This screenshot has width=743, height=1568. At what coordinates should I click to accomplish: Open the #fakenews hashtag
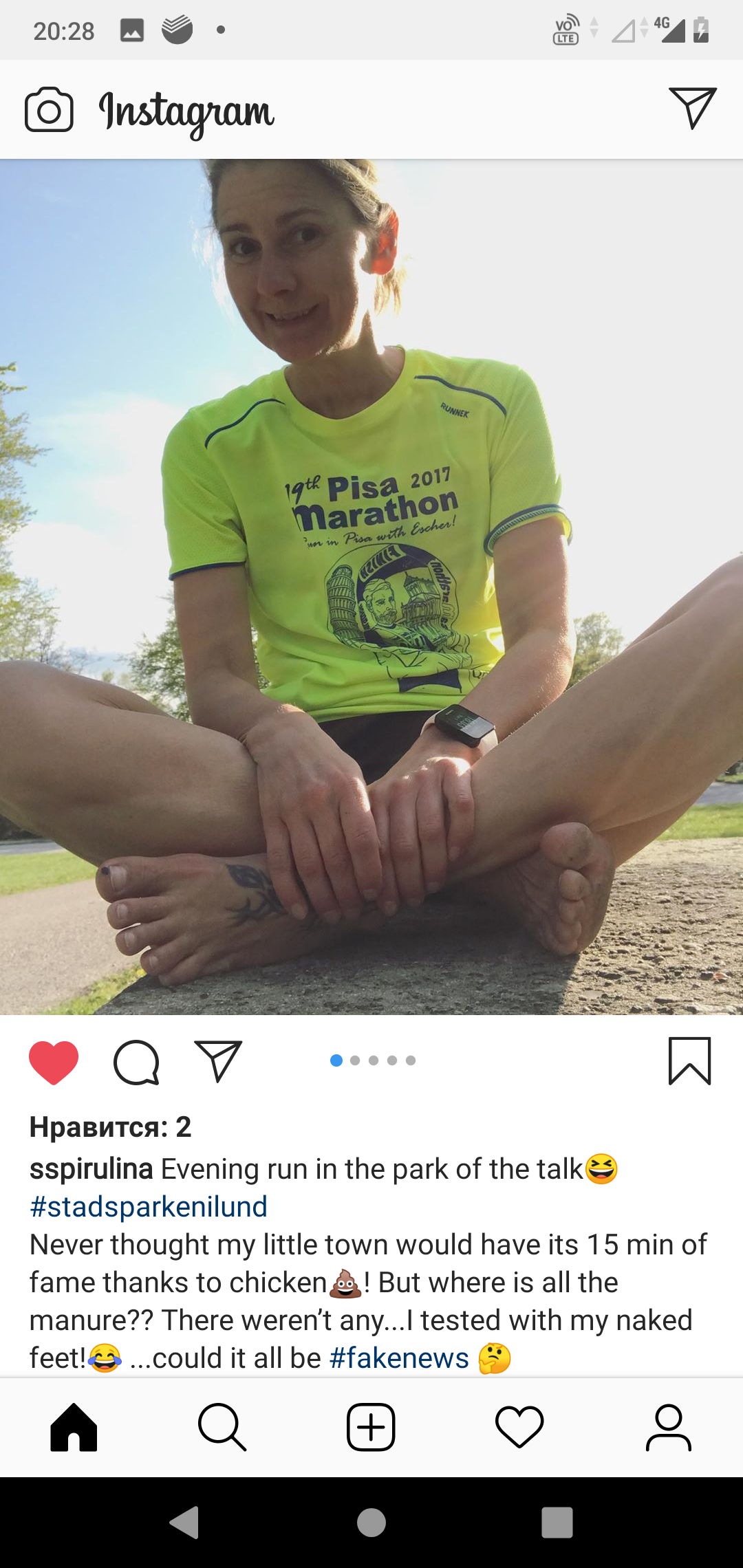[x=399, y=1358]
